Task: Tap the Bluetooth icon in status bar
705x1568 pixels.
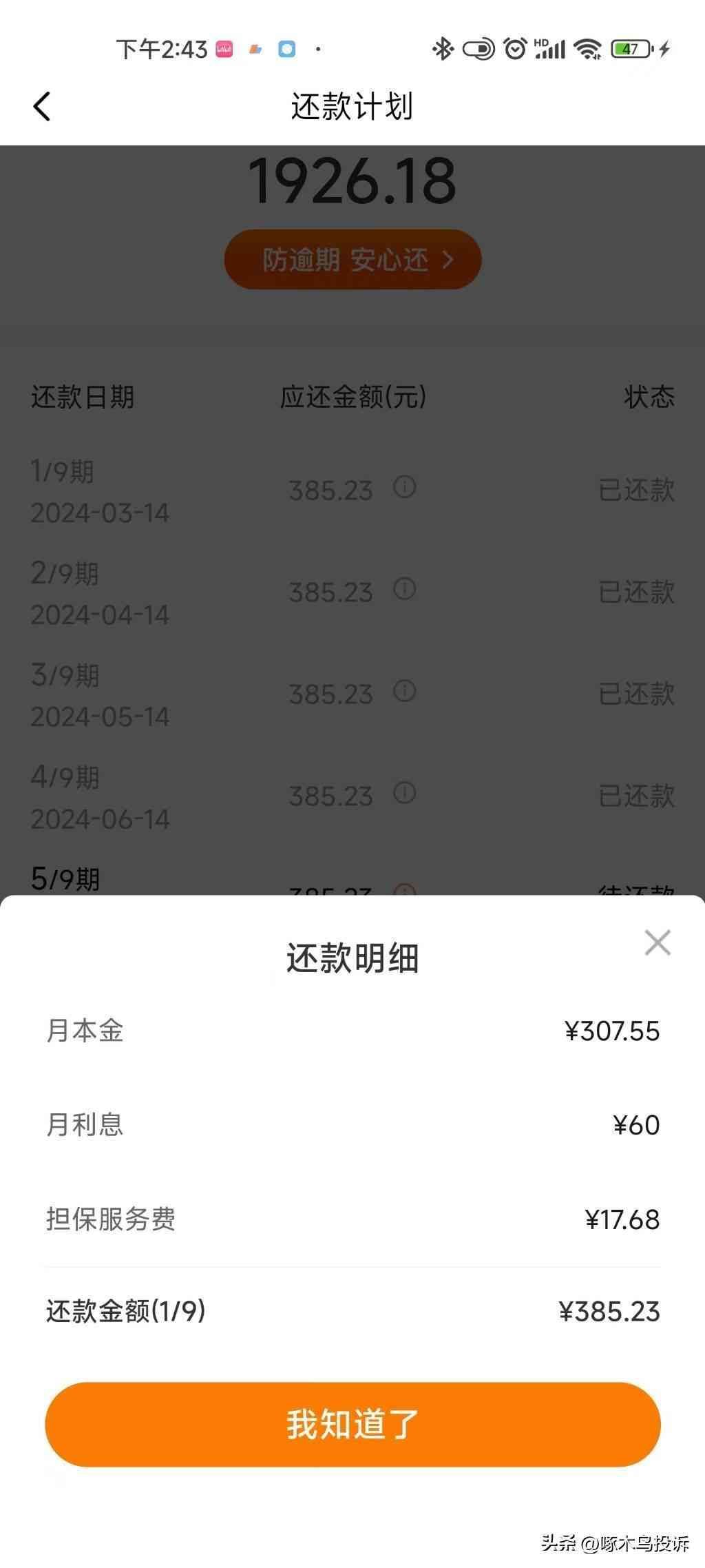Action: tap(443, 49)
